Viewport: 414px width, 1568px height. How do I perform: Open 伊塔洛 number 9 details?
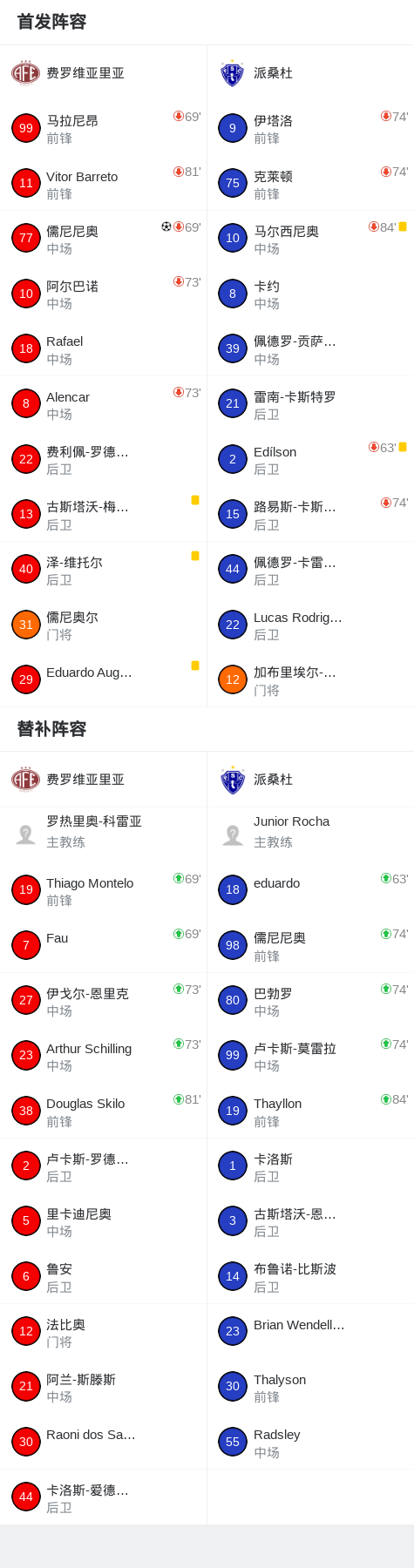(310, 128)
